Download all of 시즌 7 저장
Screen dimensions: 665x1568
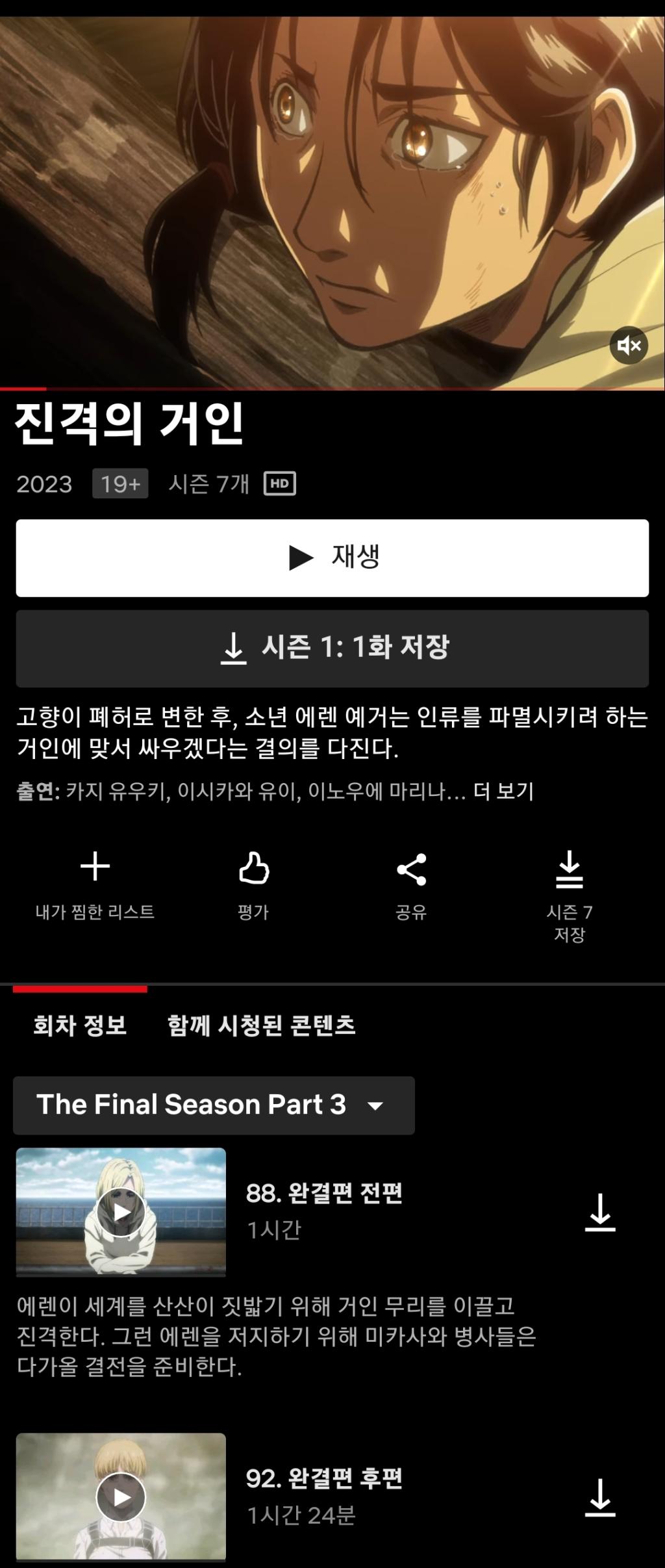click(x=569, y=893)
